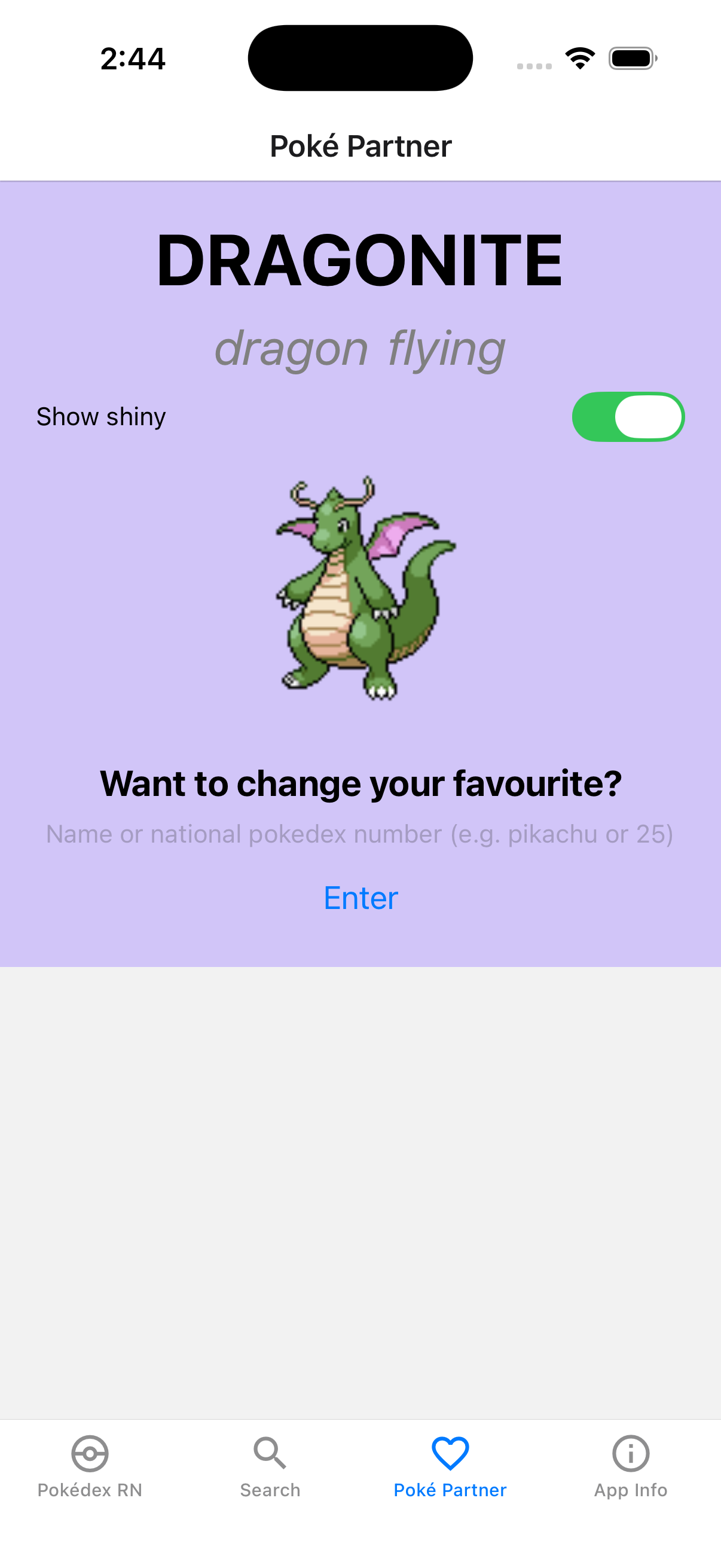The width and height of the screenshot is (721, 1568).
Task: Focus the Pokémon name or number field
Action: (x=359, y=834)
